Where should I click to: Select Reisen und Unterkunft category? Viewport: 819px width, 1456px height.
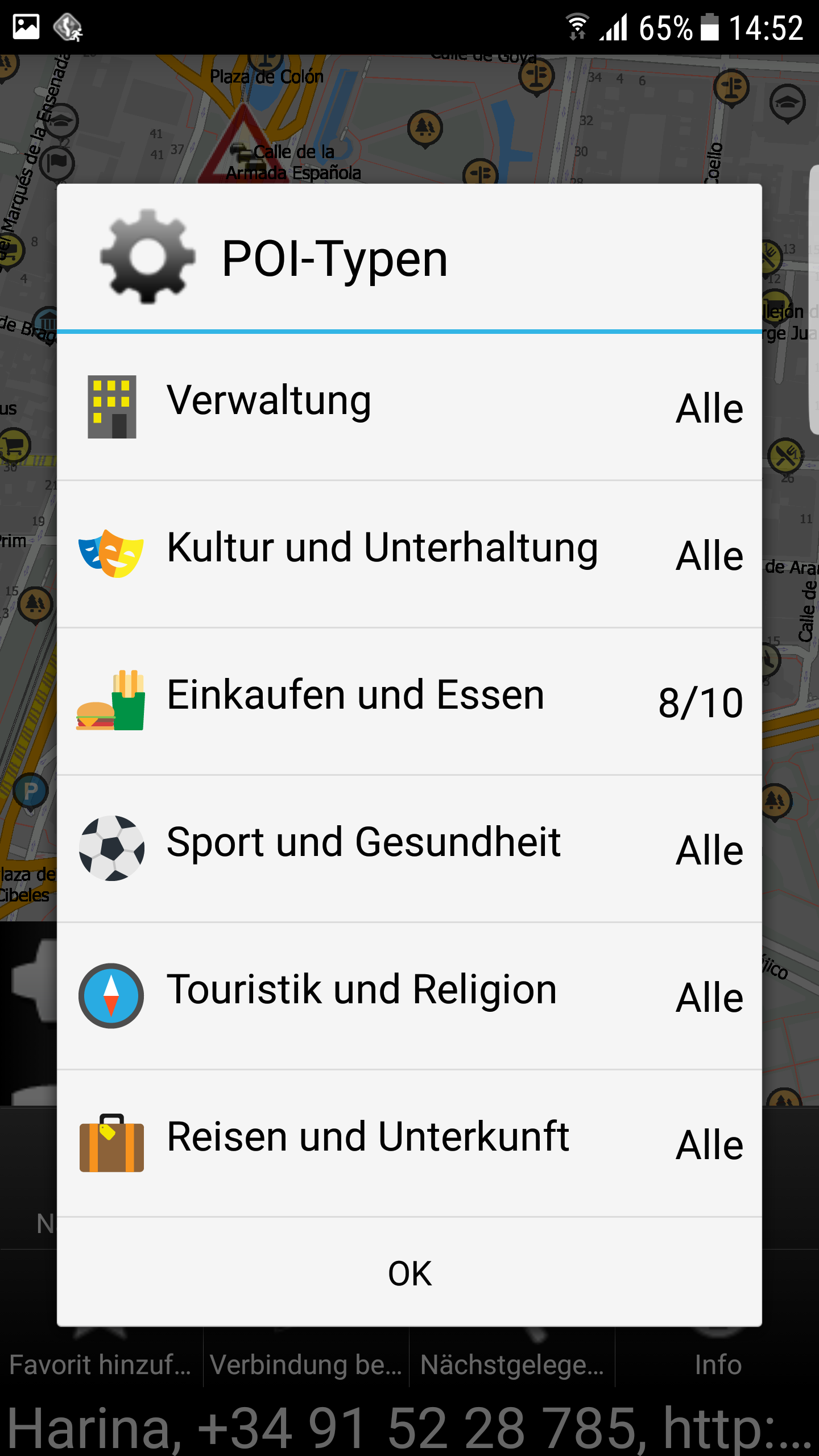pyautogui.click(x=409, y=1143)
